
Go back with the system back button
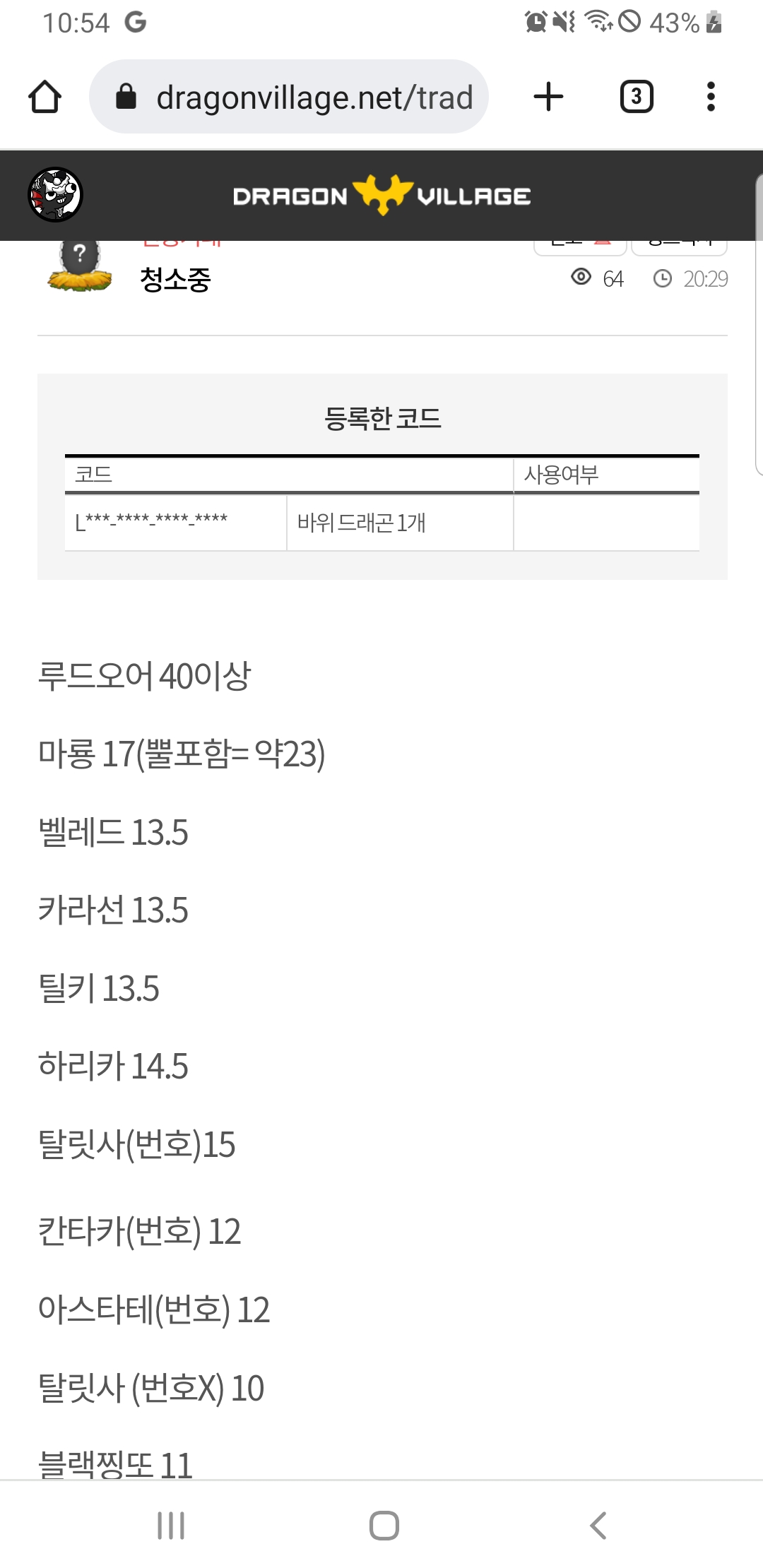coord(598,1526)
